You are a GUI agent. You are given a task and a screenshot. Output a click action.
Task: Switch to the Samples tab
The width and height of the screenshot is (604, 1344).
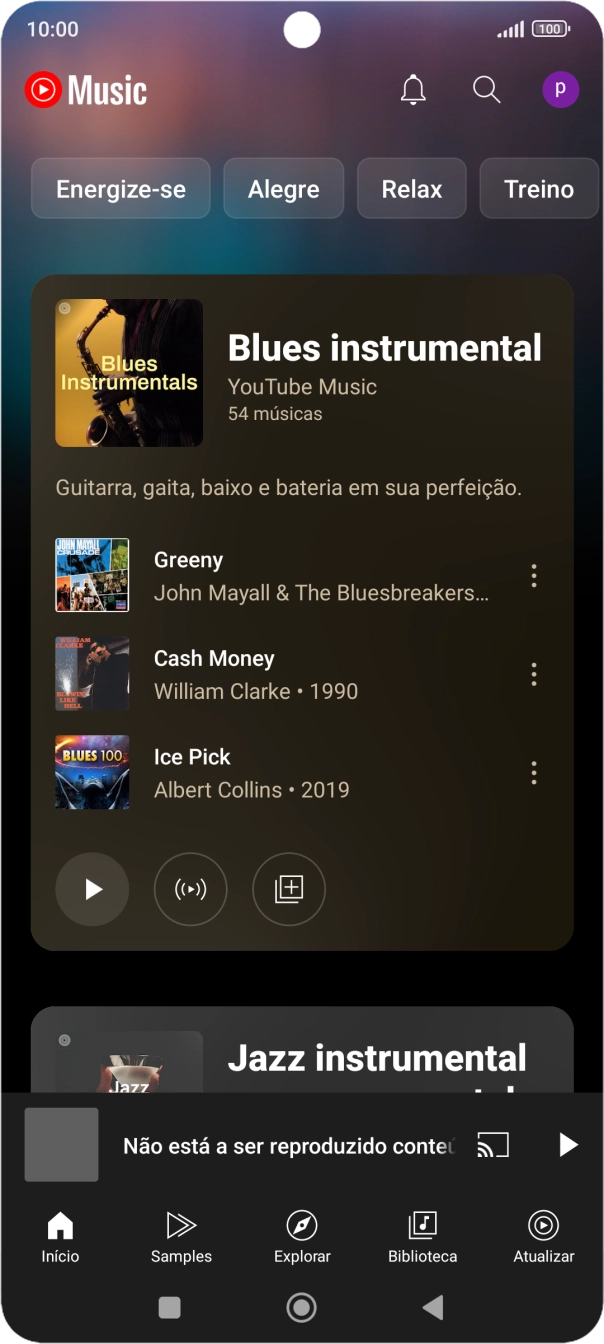[x=181, y=1237]
